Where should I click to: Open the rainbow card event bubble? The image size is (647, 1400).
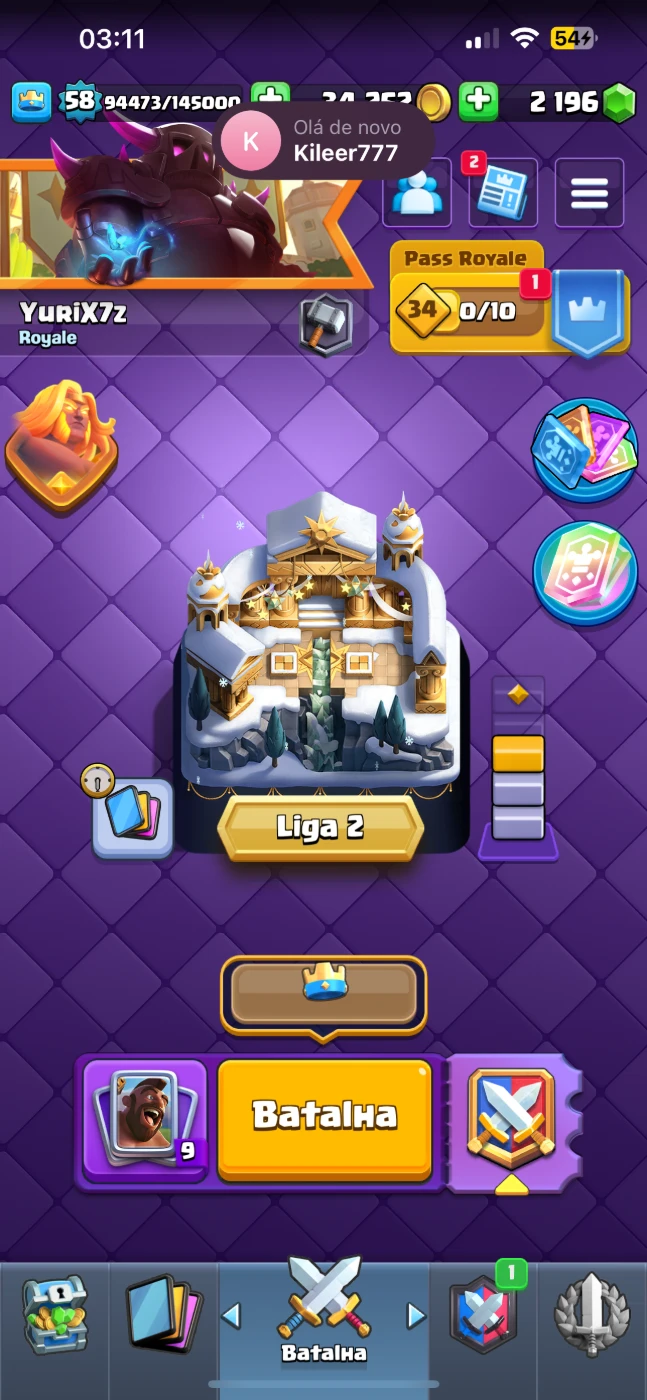(x=585, y=572)
